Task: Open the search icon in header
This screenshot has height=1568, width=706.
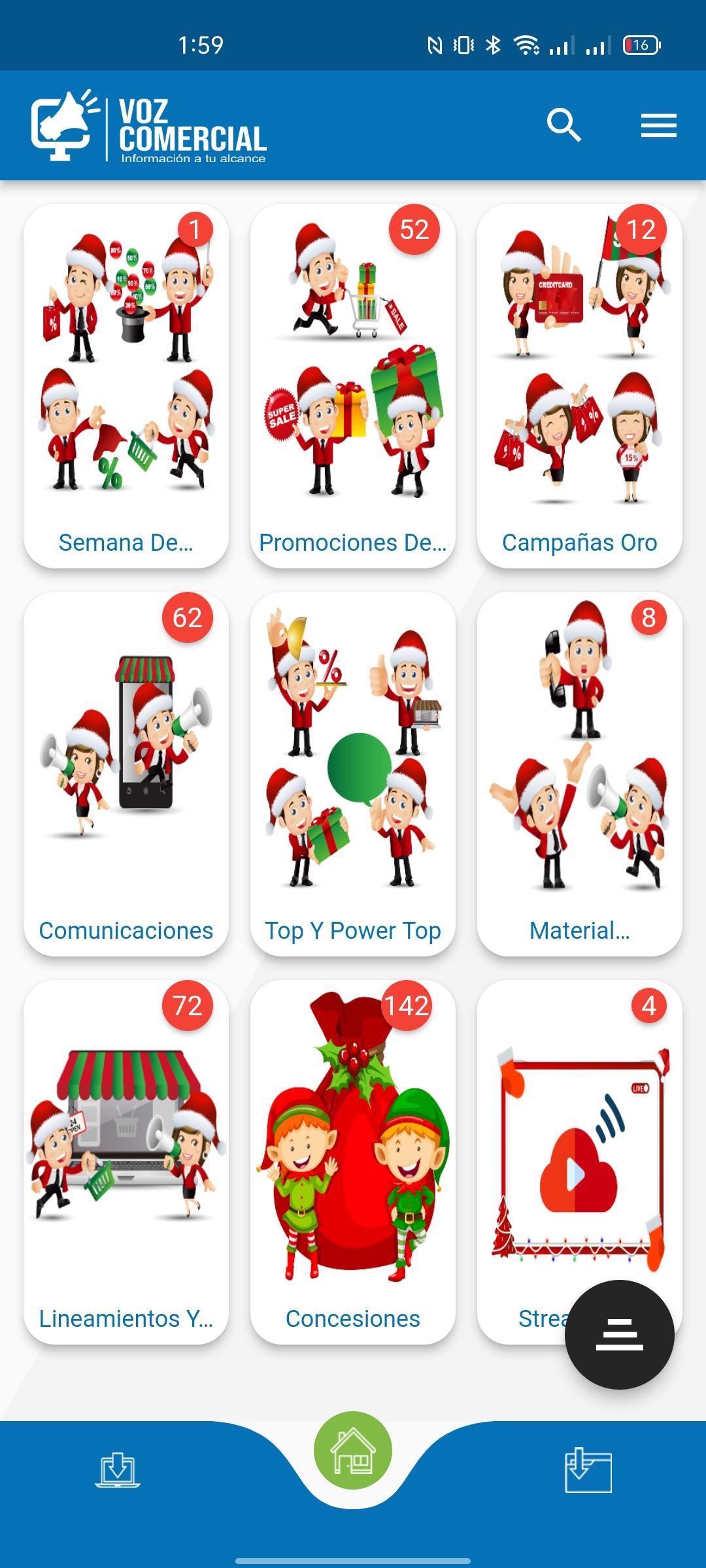Action: pyautogui.click(x=563, y=125)
